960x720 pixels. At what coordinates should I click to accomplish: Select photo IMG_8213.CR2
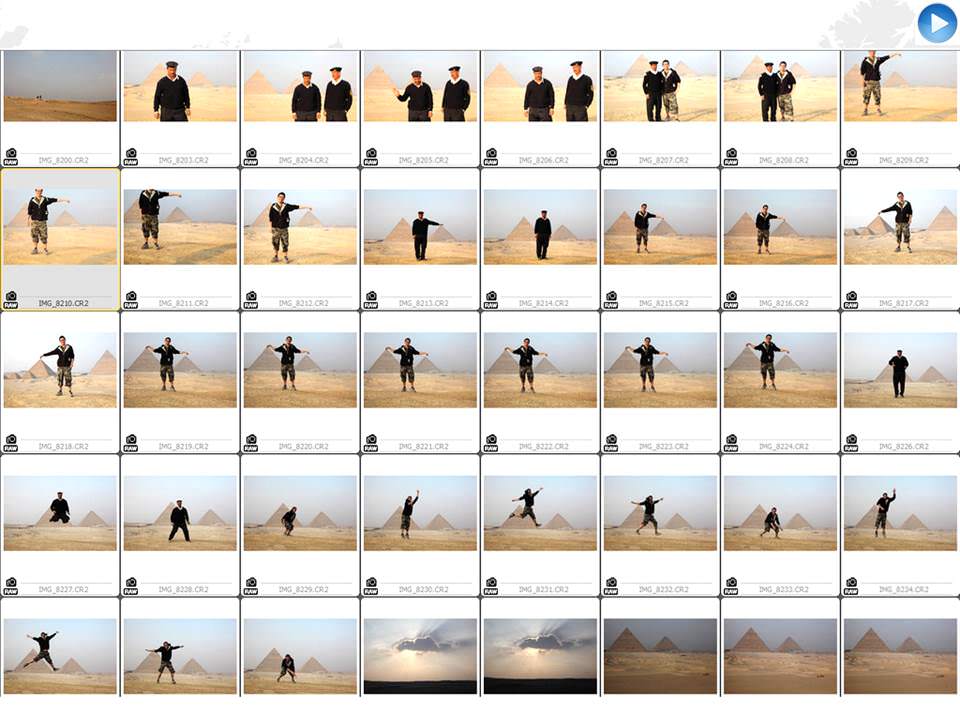[420, 227]
